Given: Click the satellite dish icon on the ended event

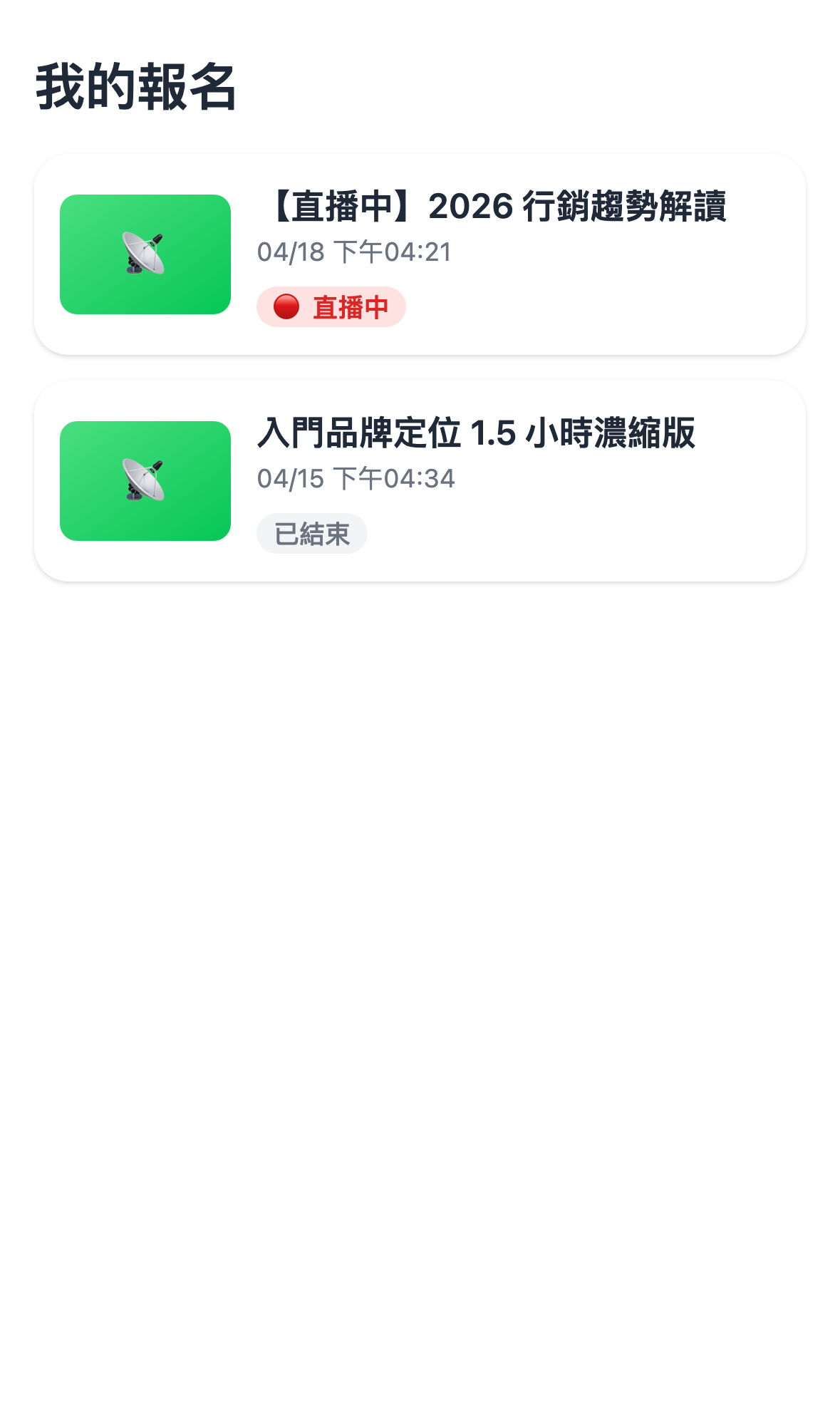Looking at the screenshot, I should click(x=147, y=479).
